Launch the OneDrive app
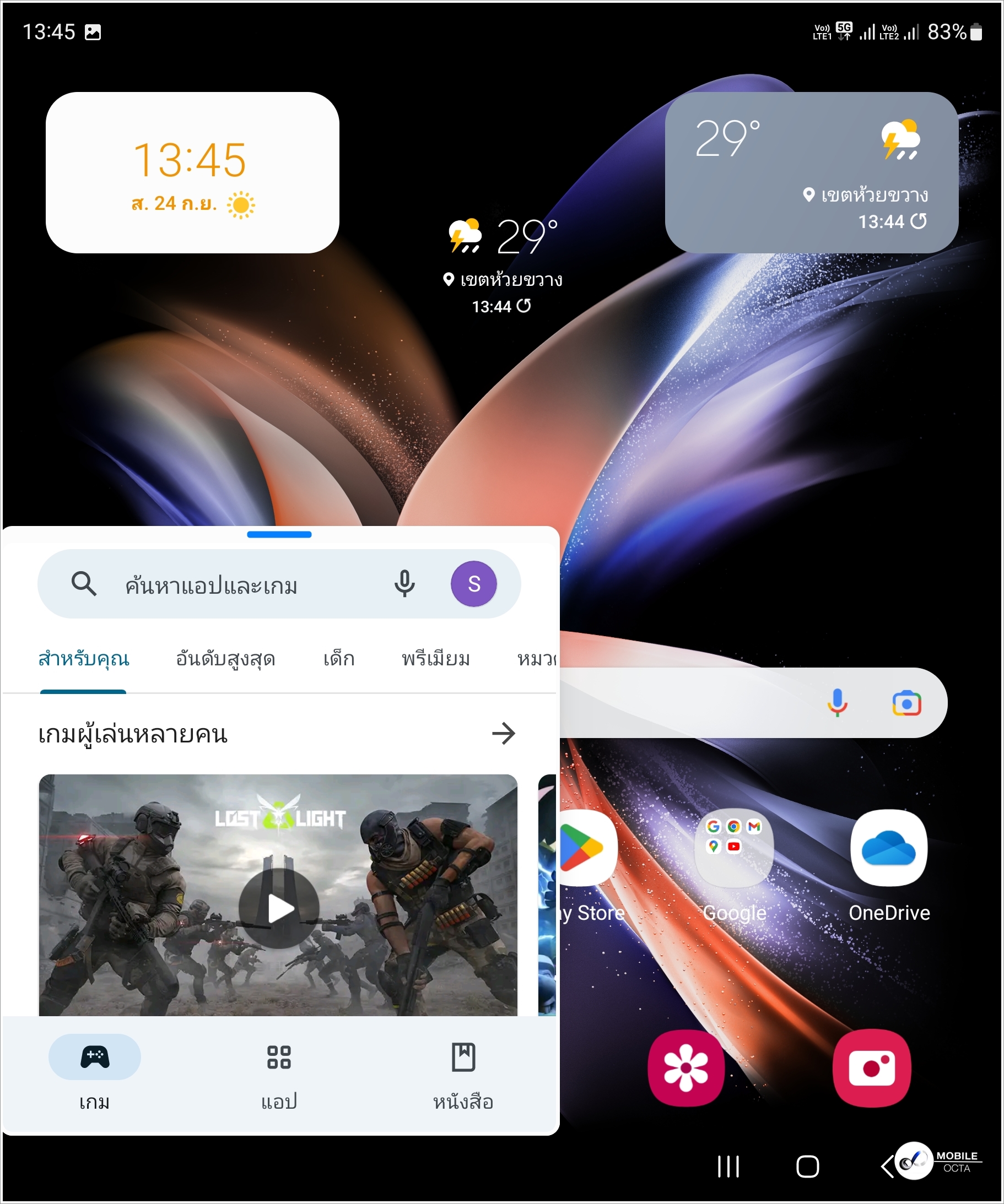Image resolution: width=1004 pixels, height=1204 pixels. pos(889,848)
